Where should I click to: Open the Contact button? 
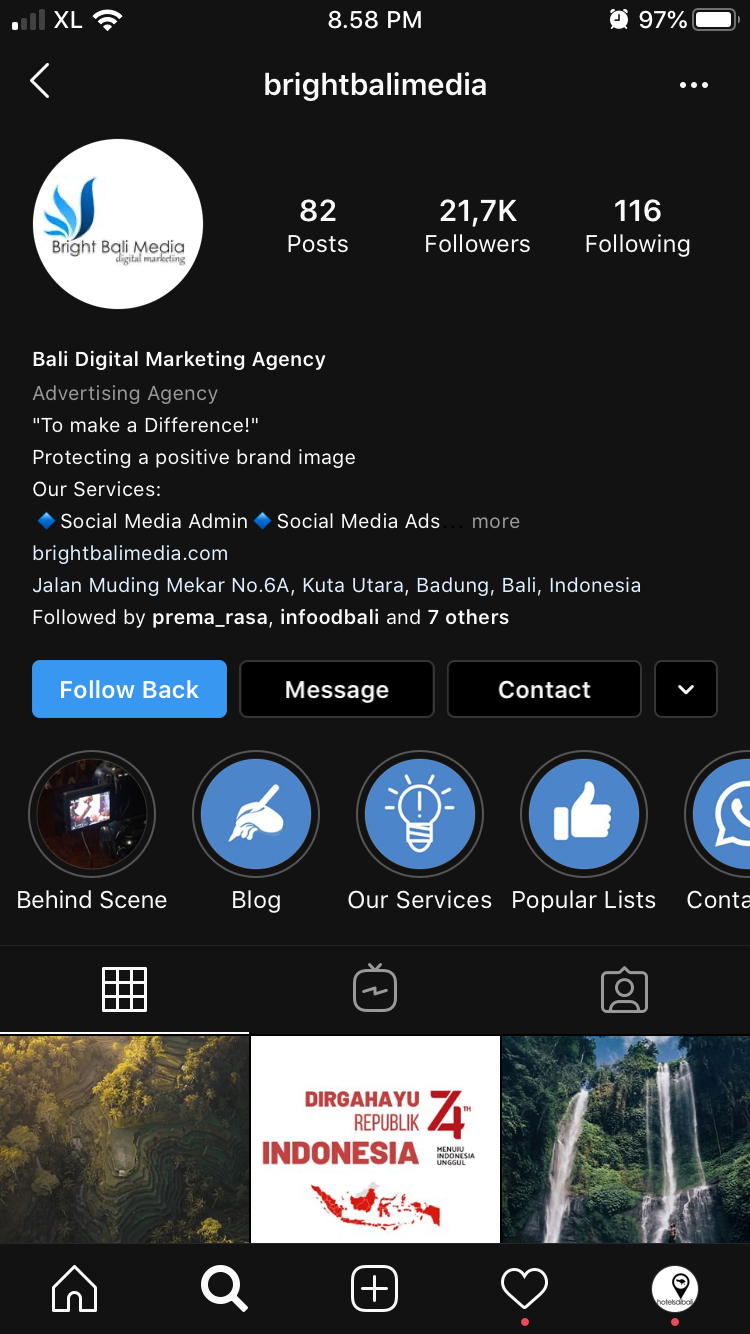(544, 689)
